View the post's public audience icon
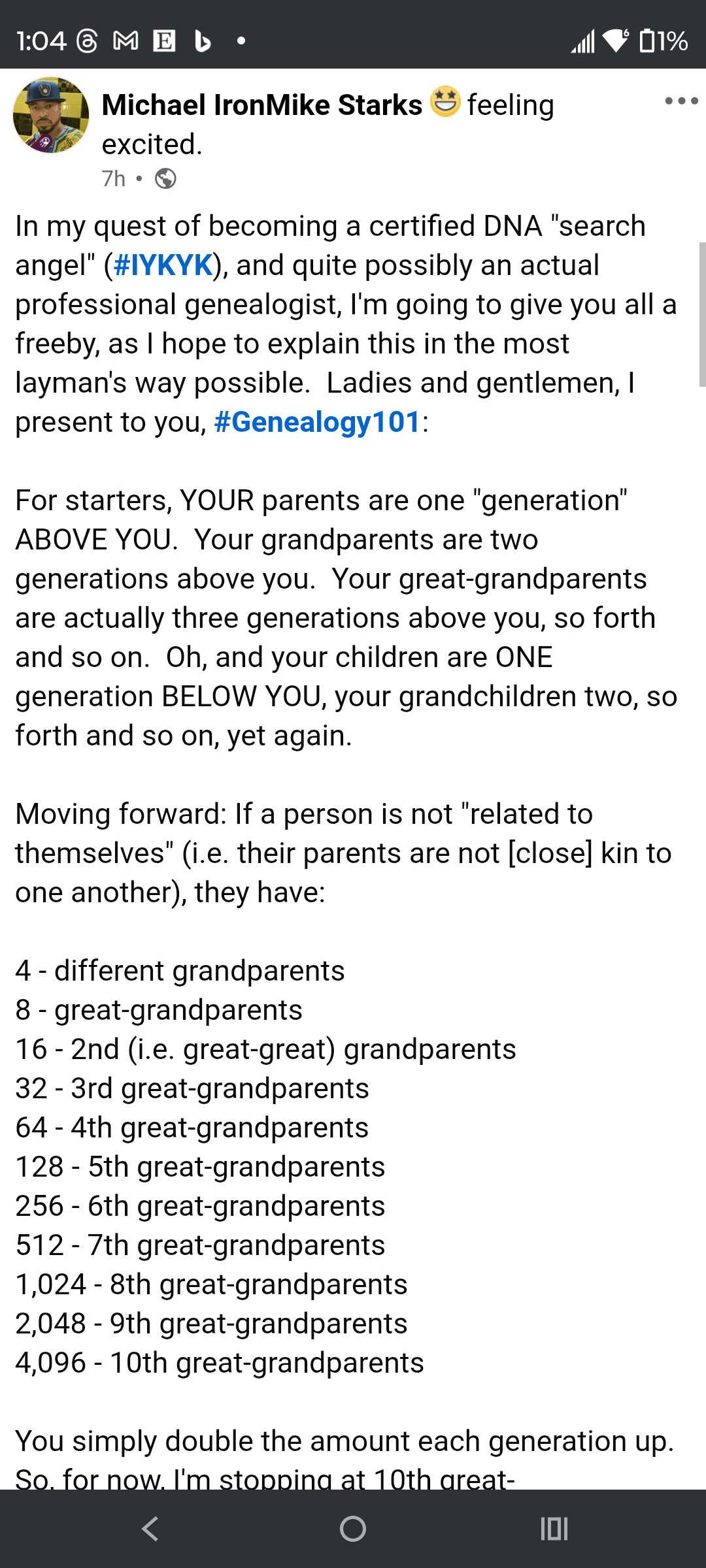Viewport: 706px width, 1568px height. pos(165,178)
